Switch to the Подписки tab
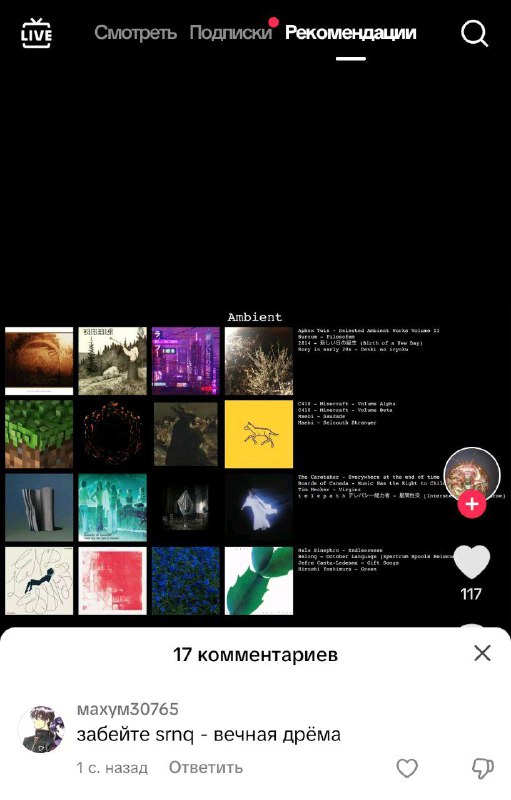 coord(231,33)
